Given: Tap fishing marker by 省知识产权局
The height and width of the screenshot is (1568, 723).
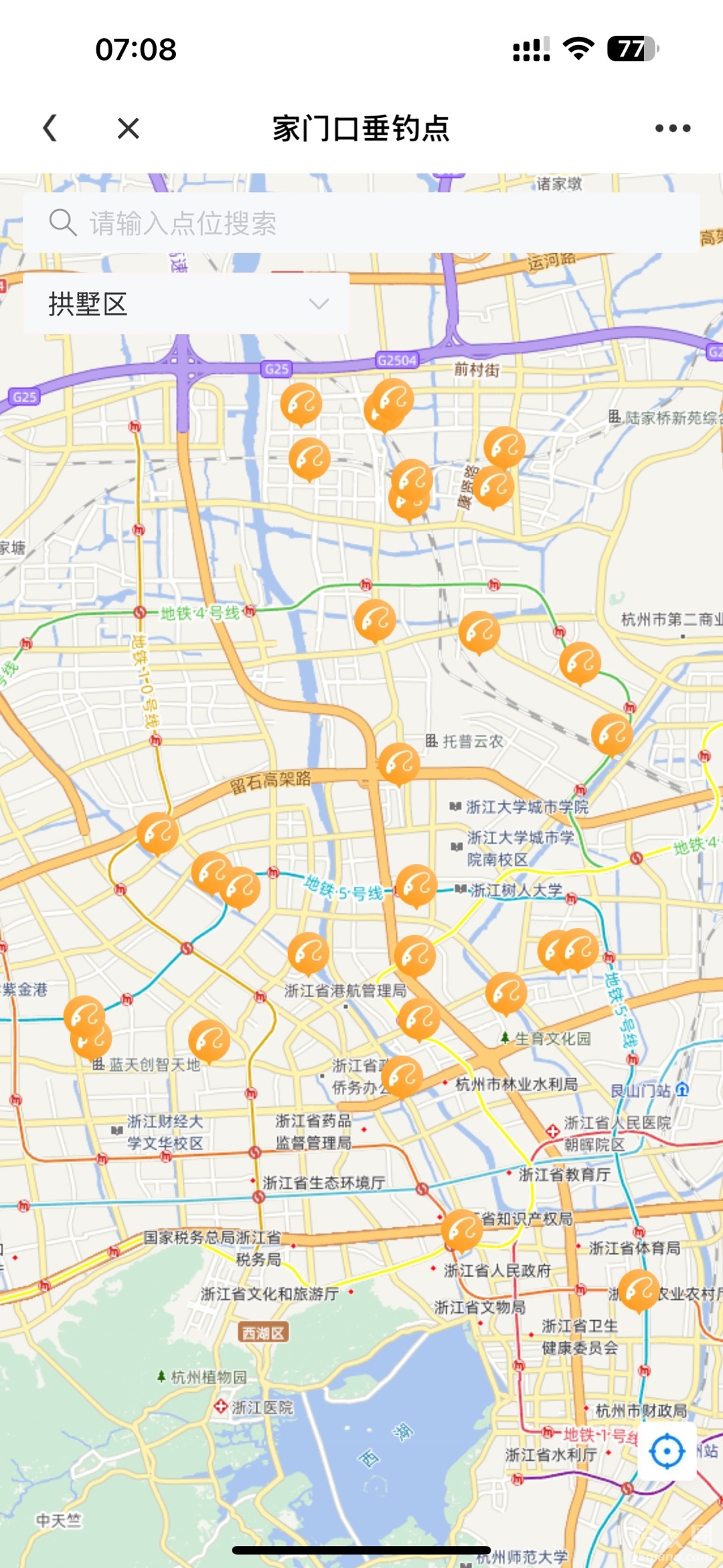Looking at the screenshot, I should 462,1230.
